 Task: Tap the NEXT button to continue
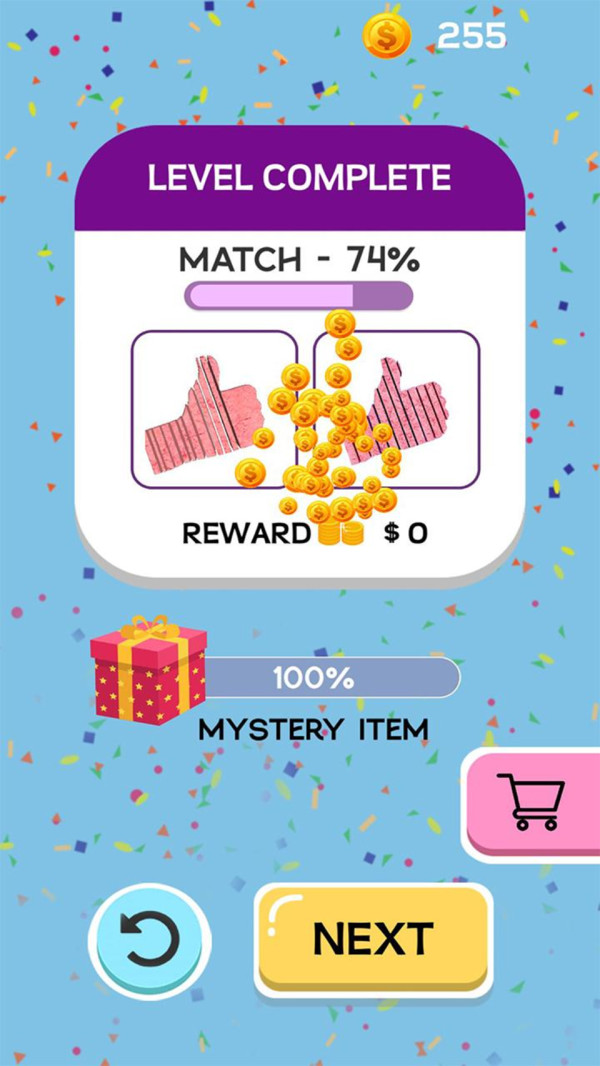[x=373, y=937]
